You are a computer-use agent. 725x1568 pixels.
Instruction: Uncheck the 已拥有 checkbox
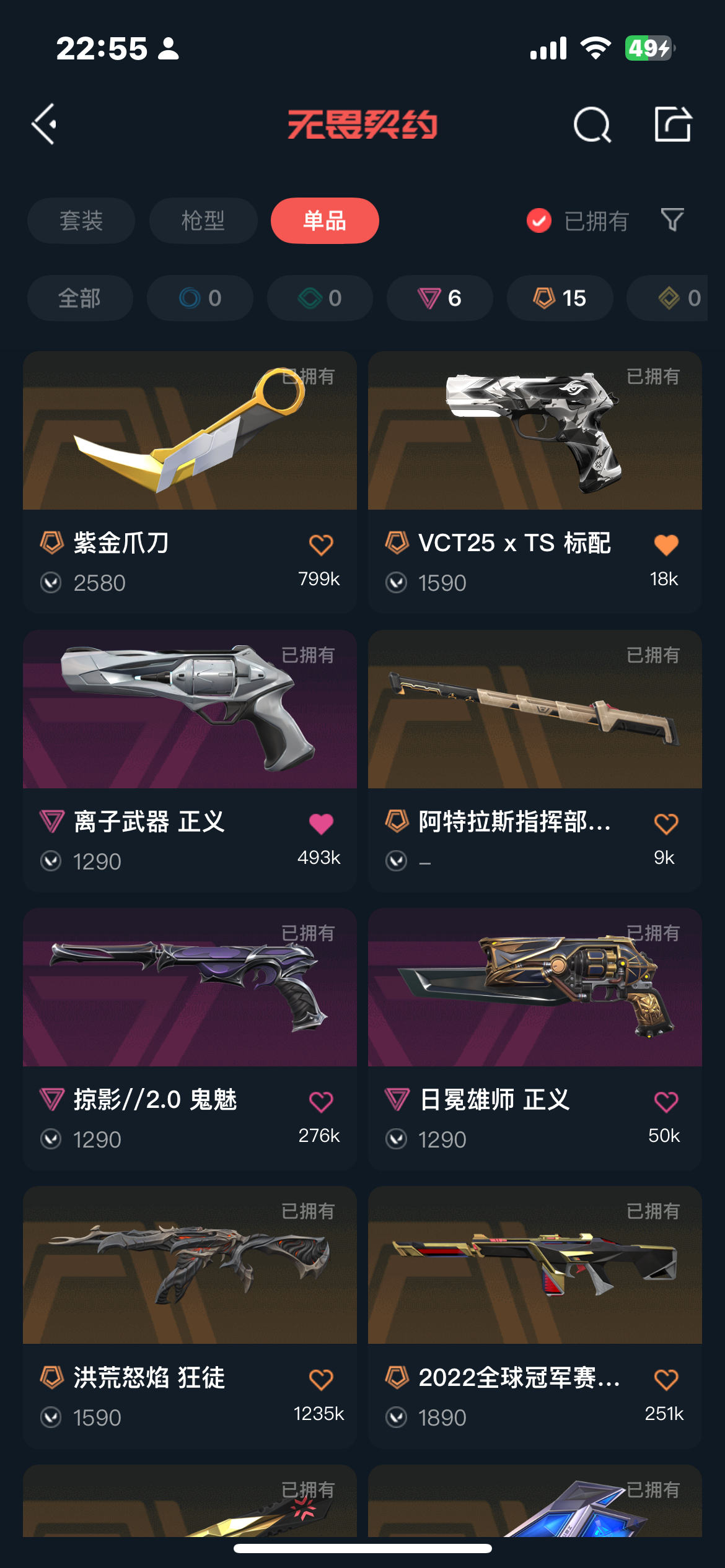click(x=539, y=220)
